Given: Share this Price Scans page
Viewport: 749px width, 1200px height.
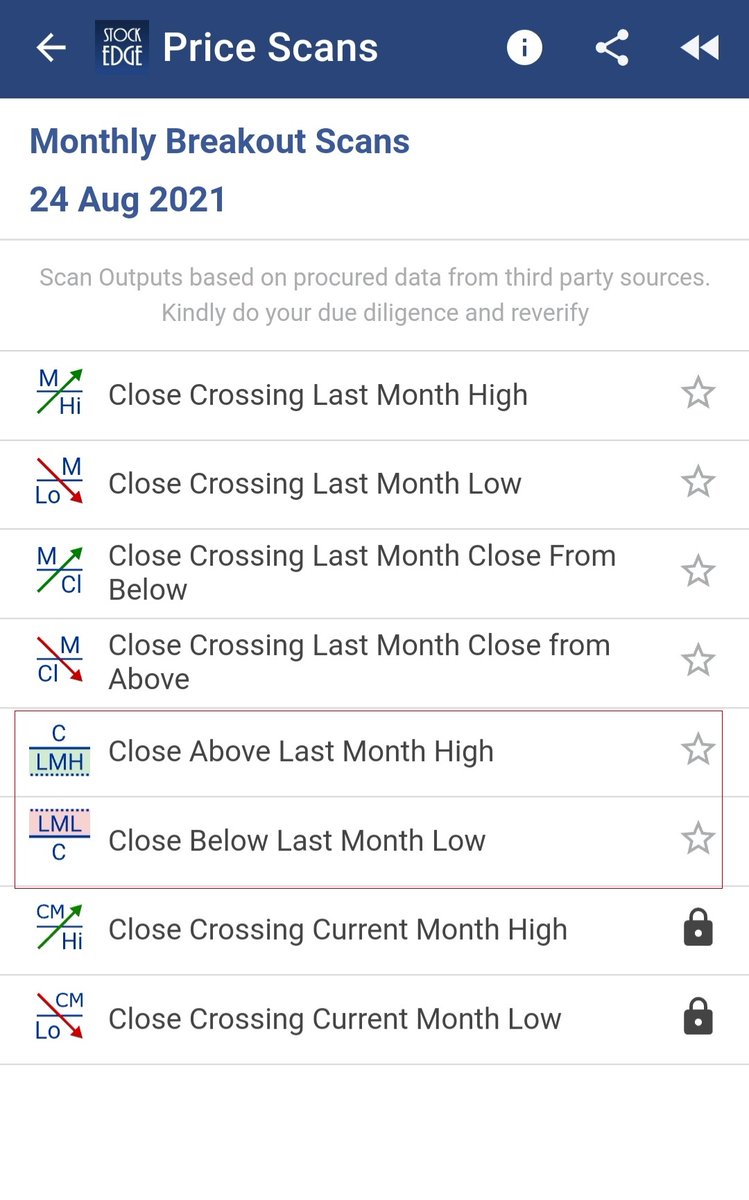Looking at the screenshot, I should (611, 48).
